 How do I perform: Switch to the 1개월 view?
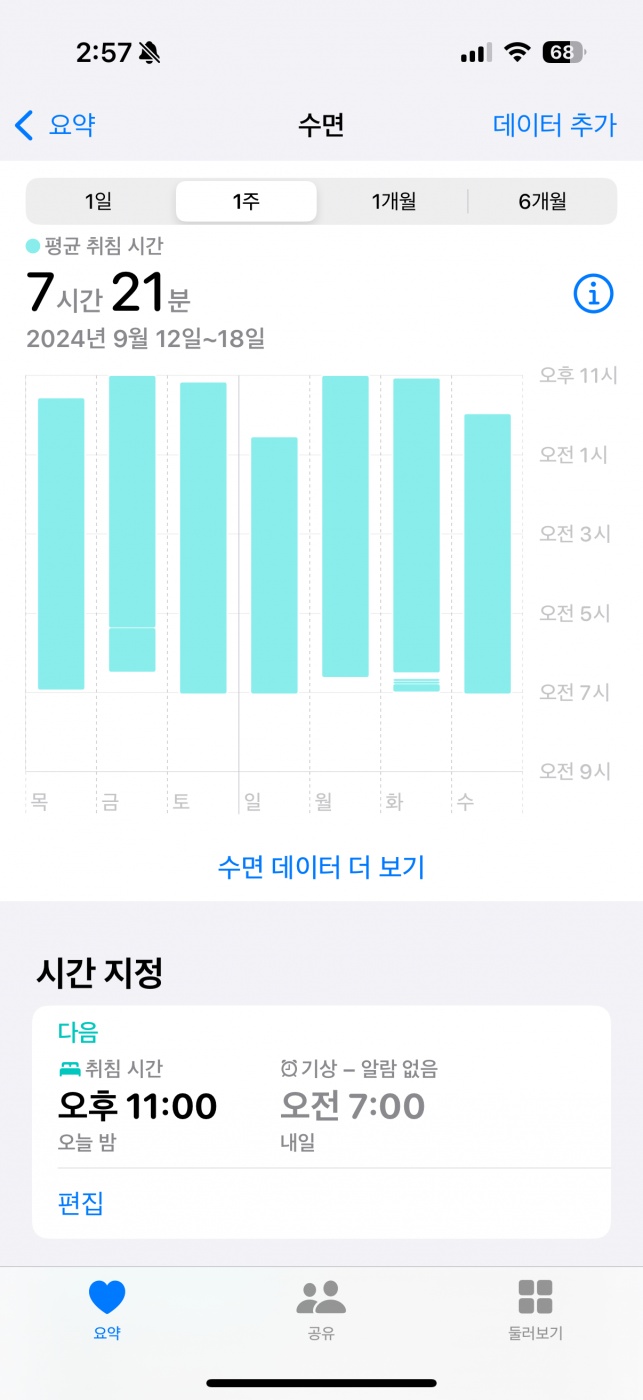[x=394, y=201]
